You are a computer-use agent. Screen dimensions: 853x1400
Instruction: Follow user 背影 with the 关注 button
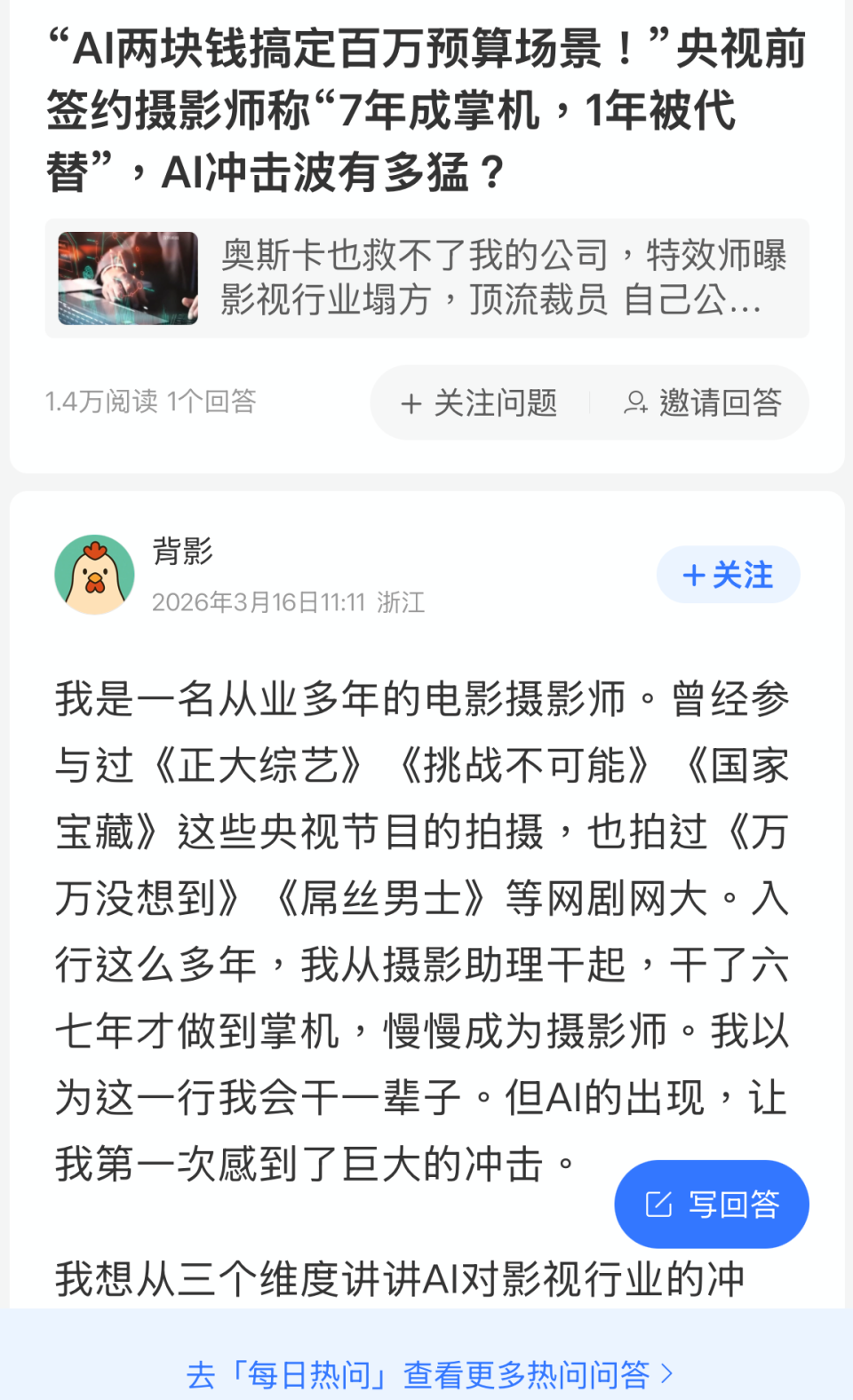tap(727, 575)
